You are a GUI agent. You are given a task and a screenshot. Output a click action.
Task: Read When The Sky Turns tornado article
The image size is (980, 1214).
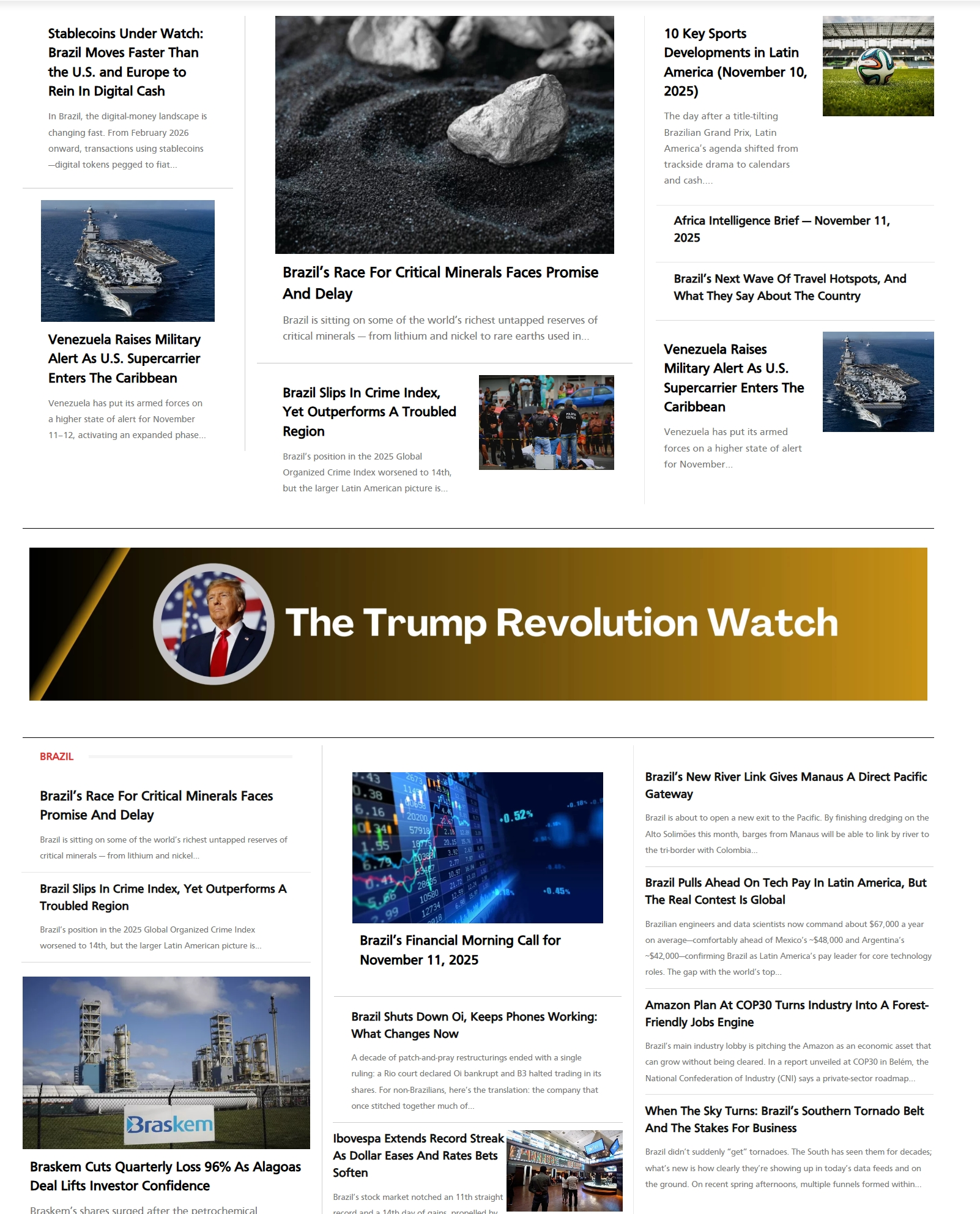coord(784,1119)
